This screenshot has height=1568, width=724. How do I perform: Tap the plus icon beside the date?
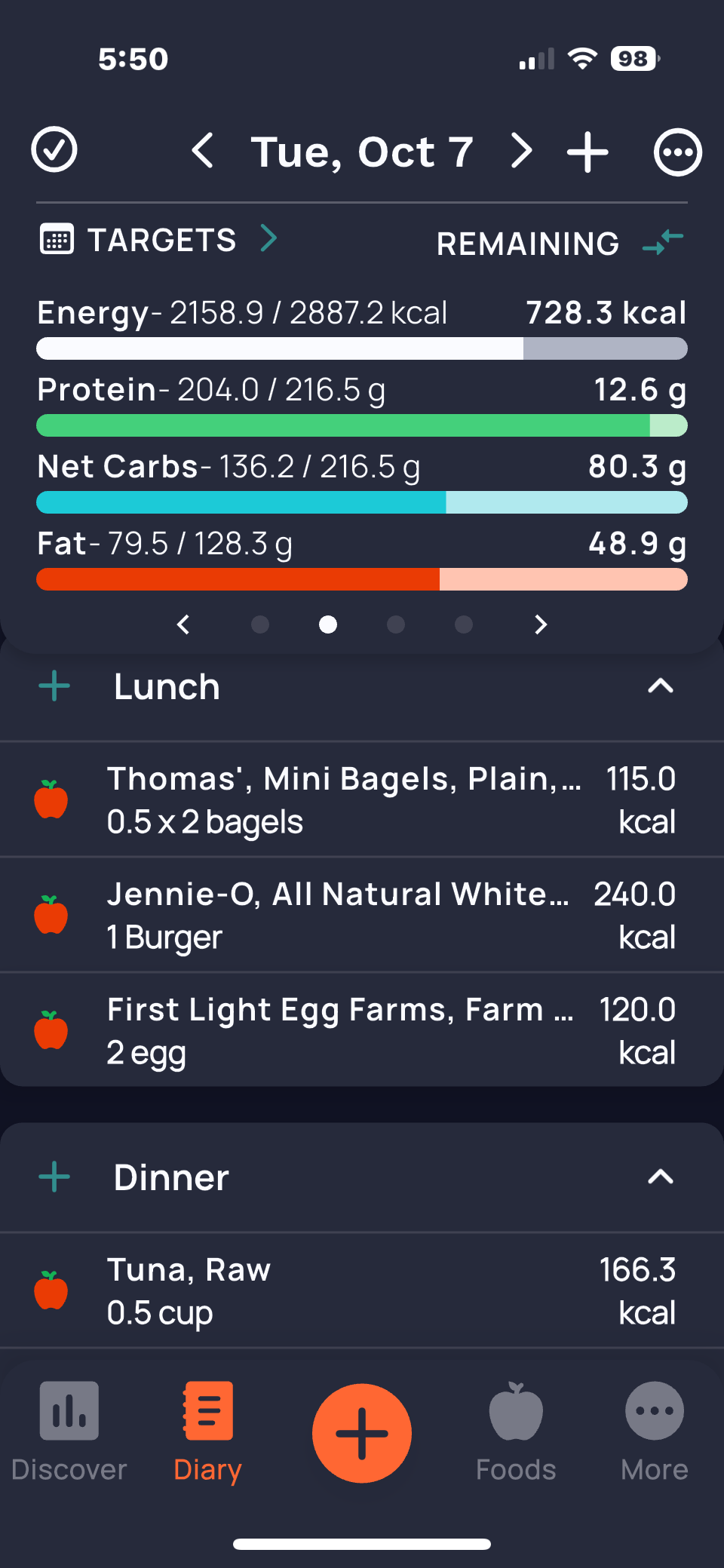(587, 152)
